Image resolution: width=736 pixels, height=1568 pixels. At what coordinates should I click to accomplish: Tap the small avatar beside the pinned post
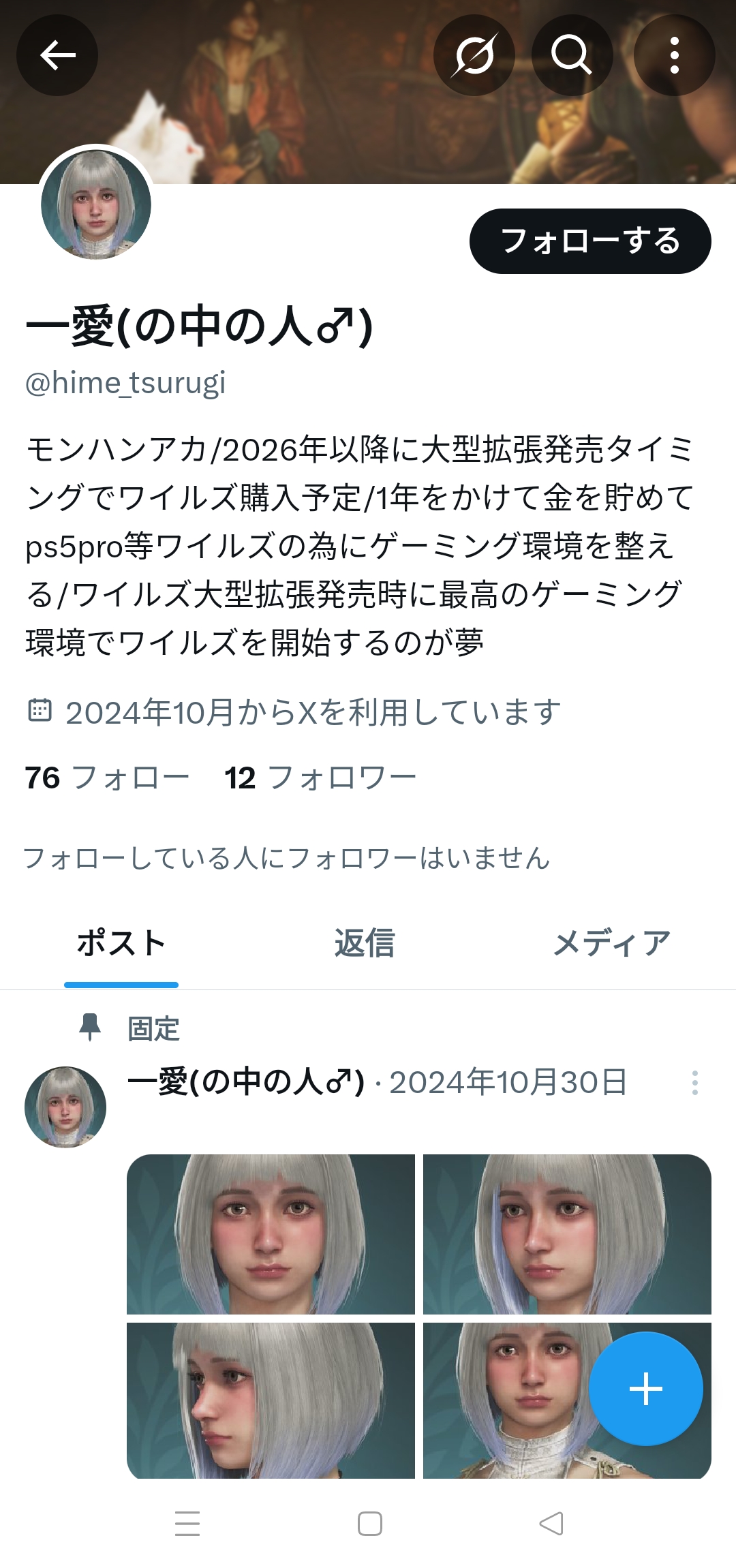coord(65,1107)
